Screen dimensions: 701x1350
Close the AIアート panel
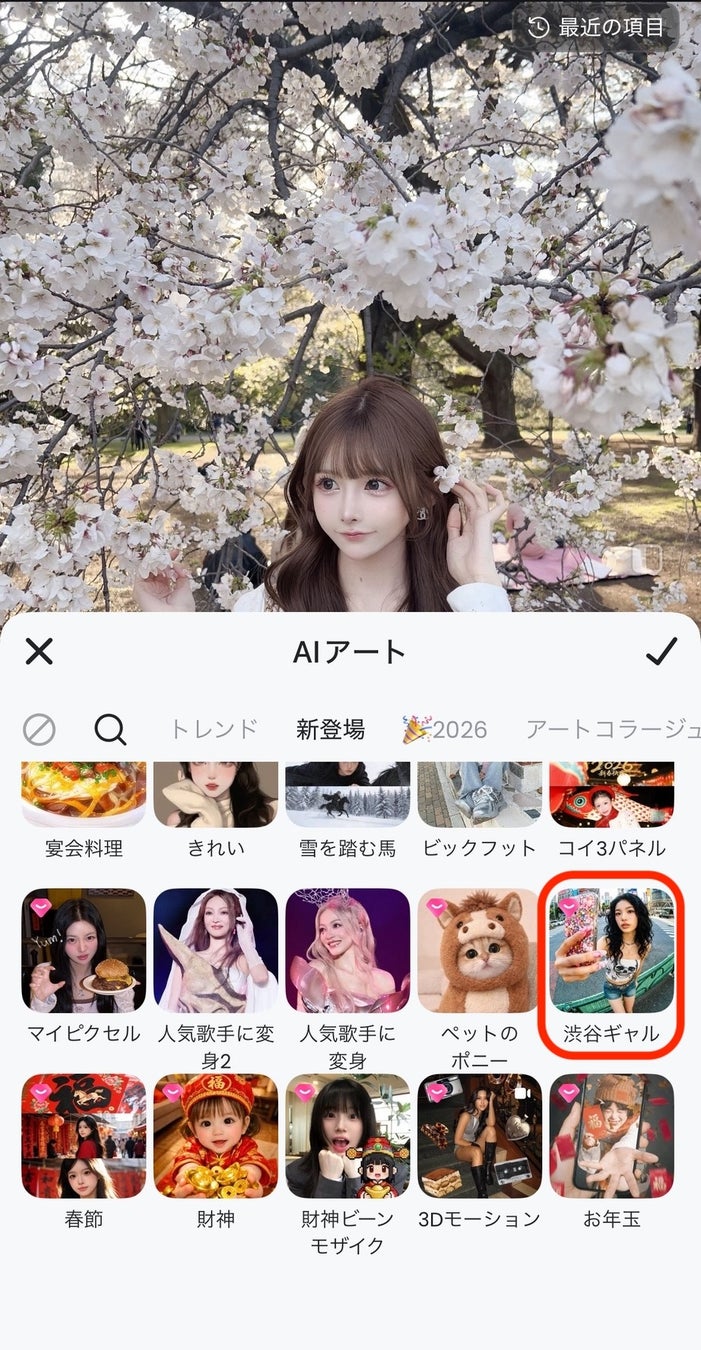click(x=39, y=652)
